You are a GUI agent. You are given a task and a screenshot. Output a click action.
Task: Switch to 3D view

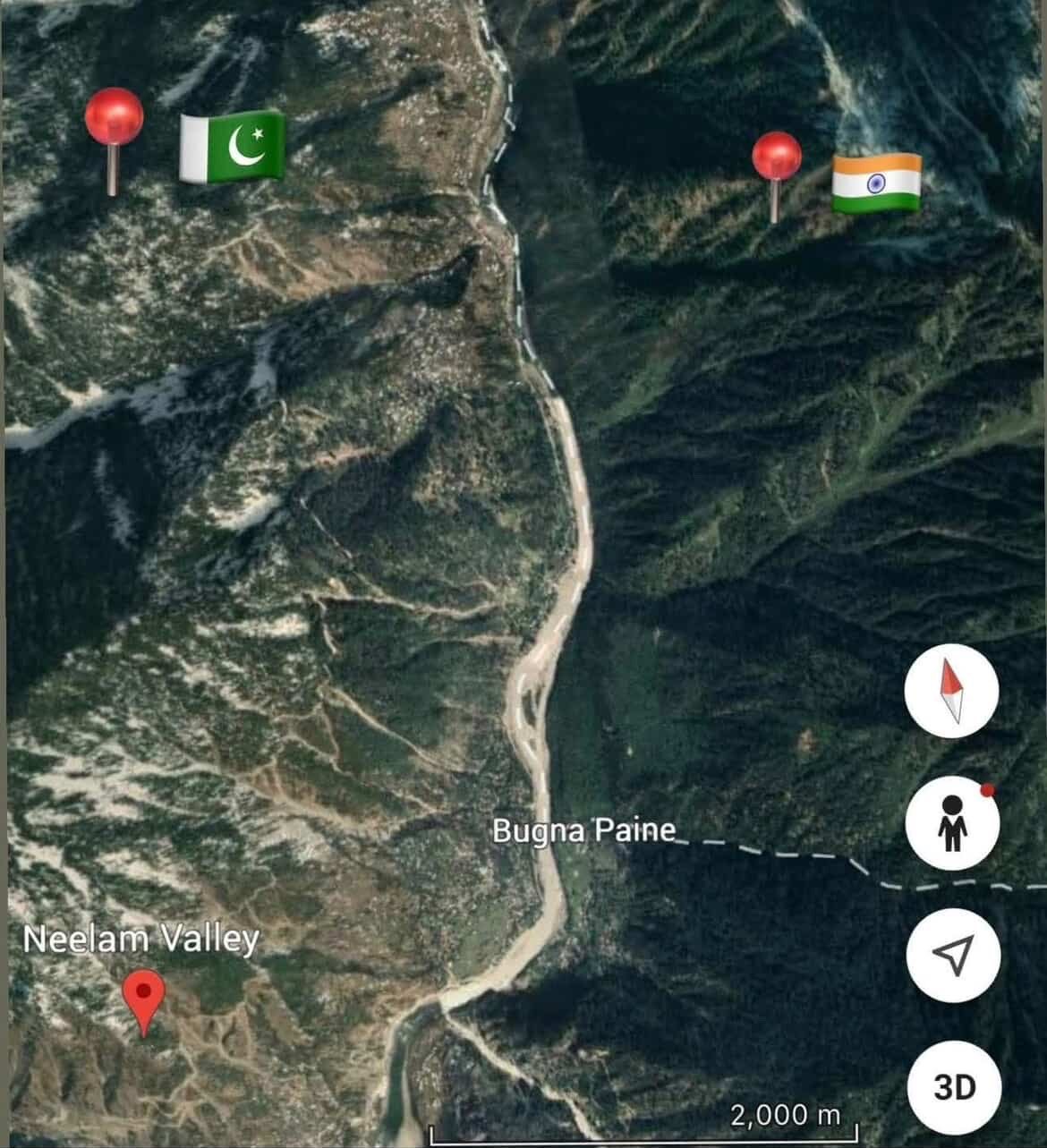coord(953,1086)
